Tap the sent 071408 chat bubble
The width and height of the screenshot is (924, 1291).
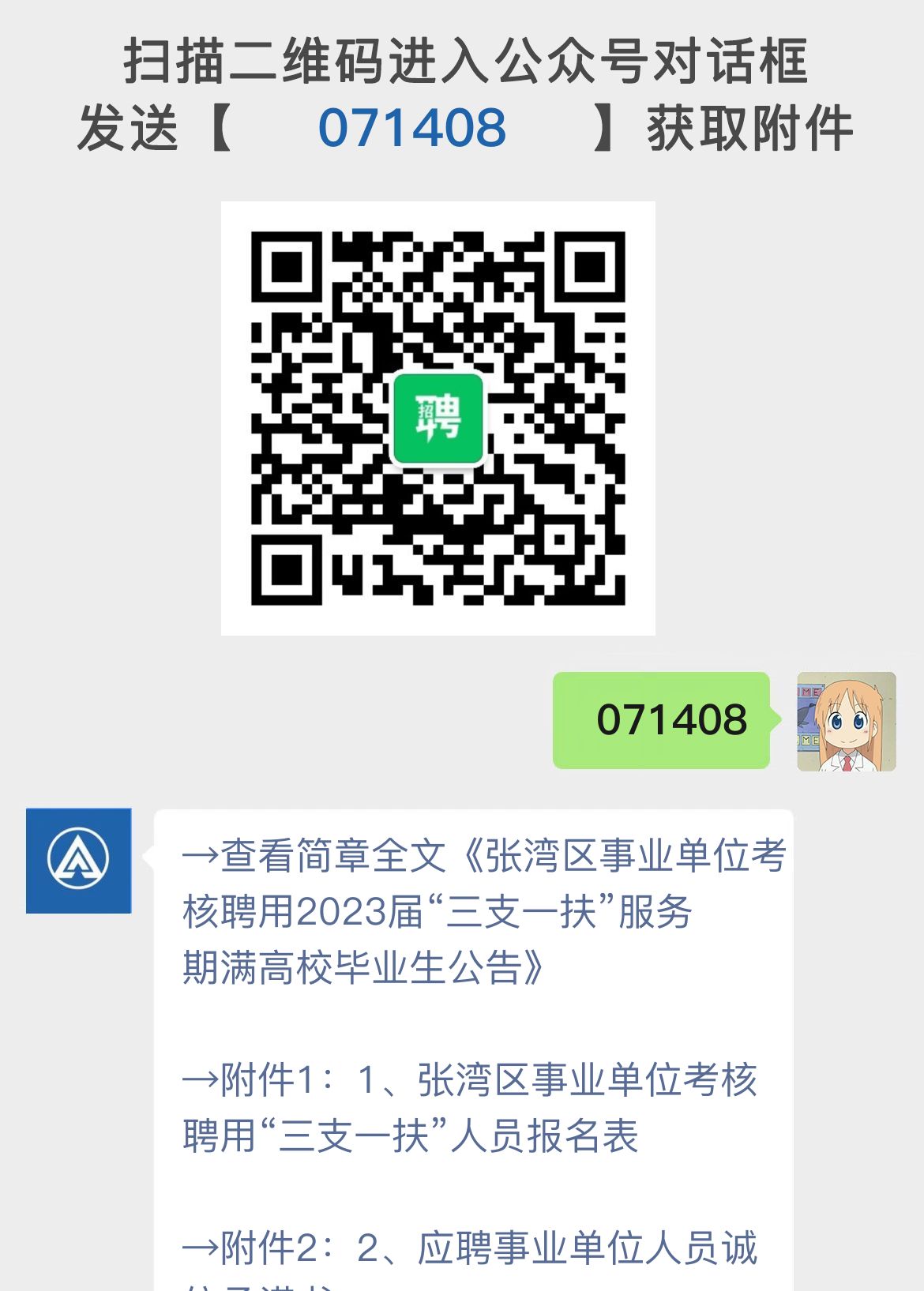point(662,721)
